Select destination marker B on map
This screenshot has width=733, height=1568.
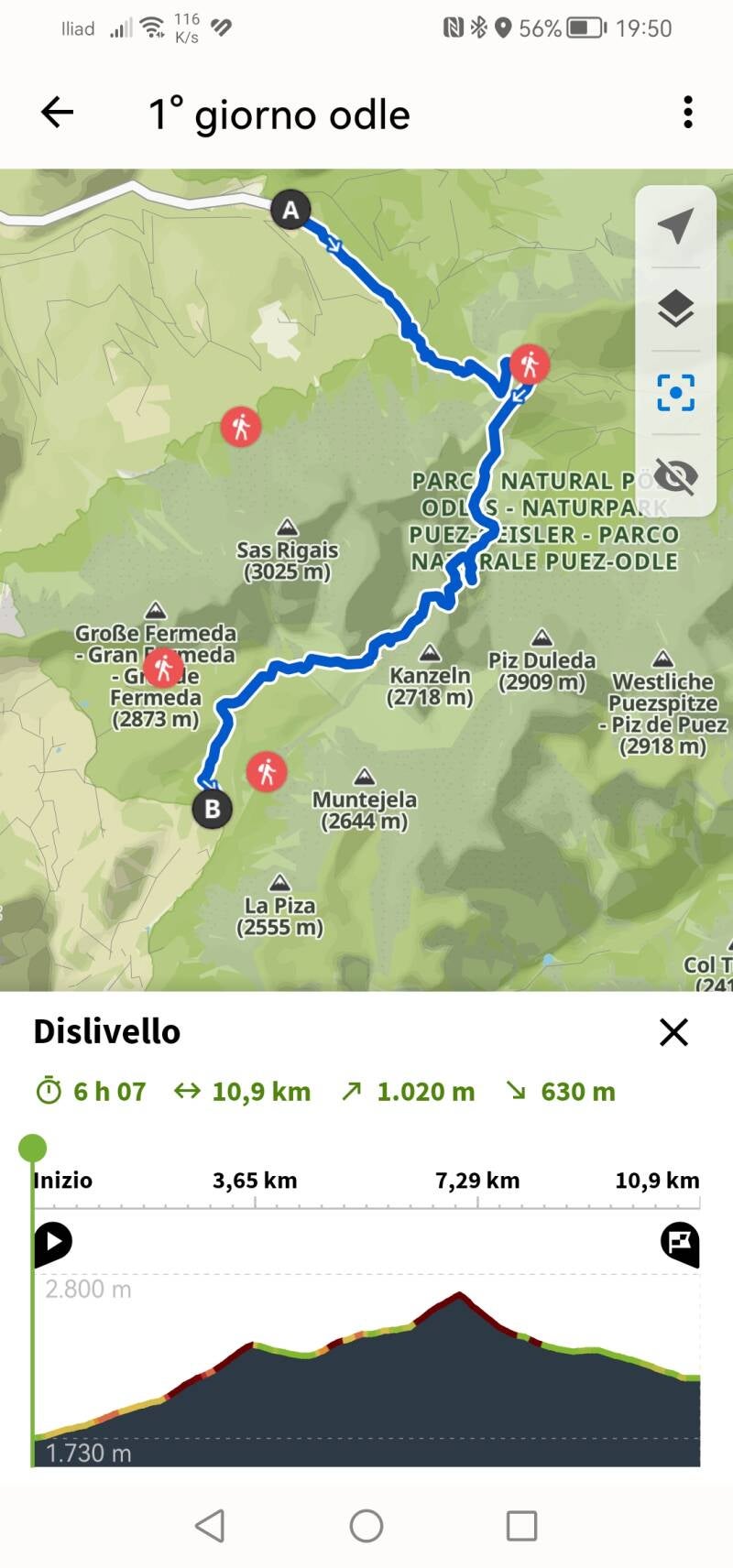point(212,809)
